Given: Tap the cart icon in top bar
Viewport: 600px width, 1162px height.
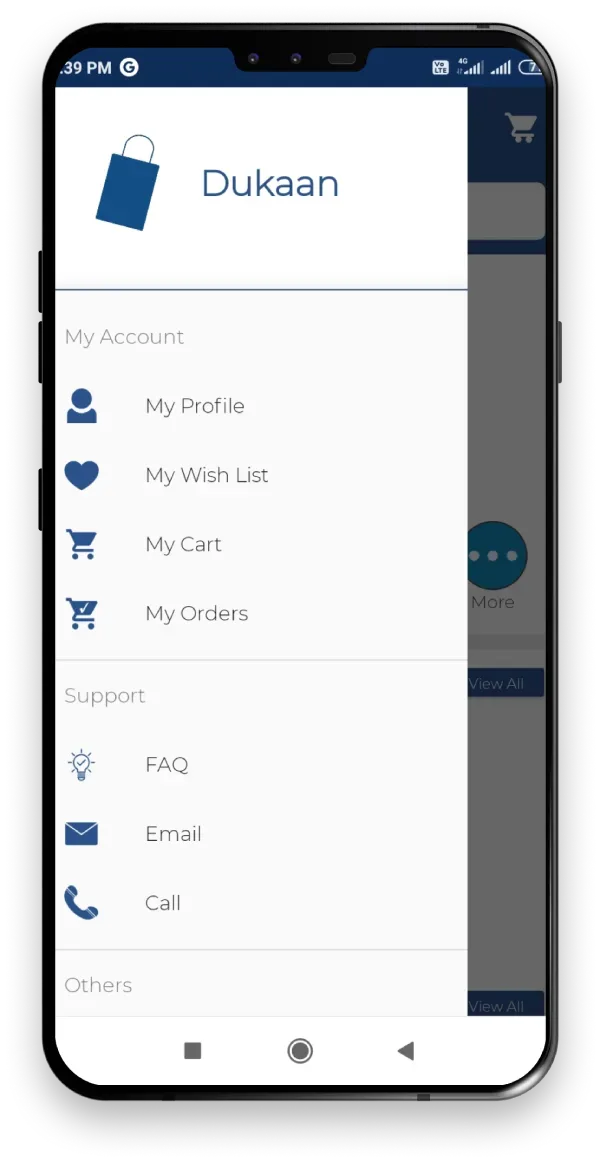Looking at the screenshot, I should [x=520, y=127].
